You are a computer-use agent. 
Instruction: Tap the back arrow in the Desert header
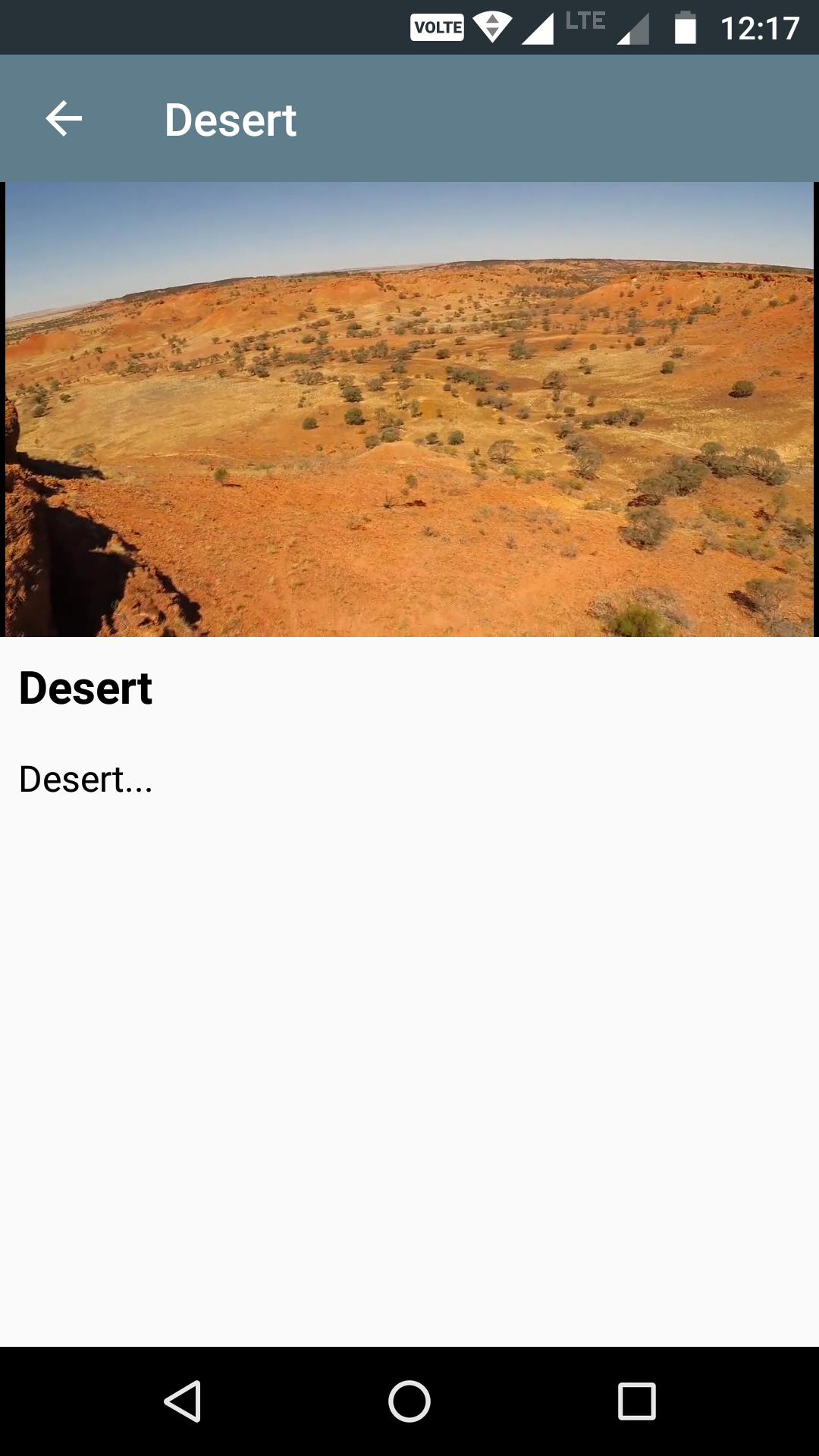[x=64, y=119]
